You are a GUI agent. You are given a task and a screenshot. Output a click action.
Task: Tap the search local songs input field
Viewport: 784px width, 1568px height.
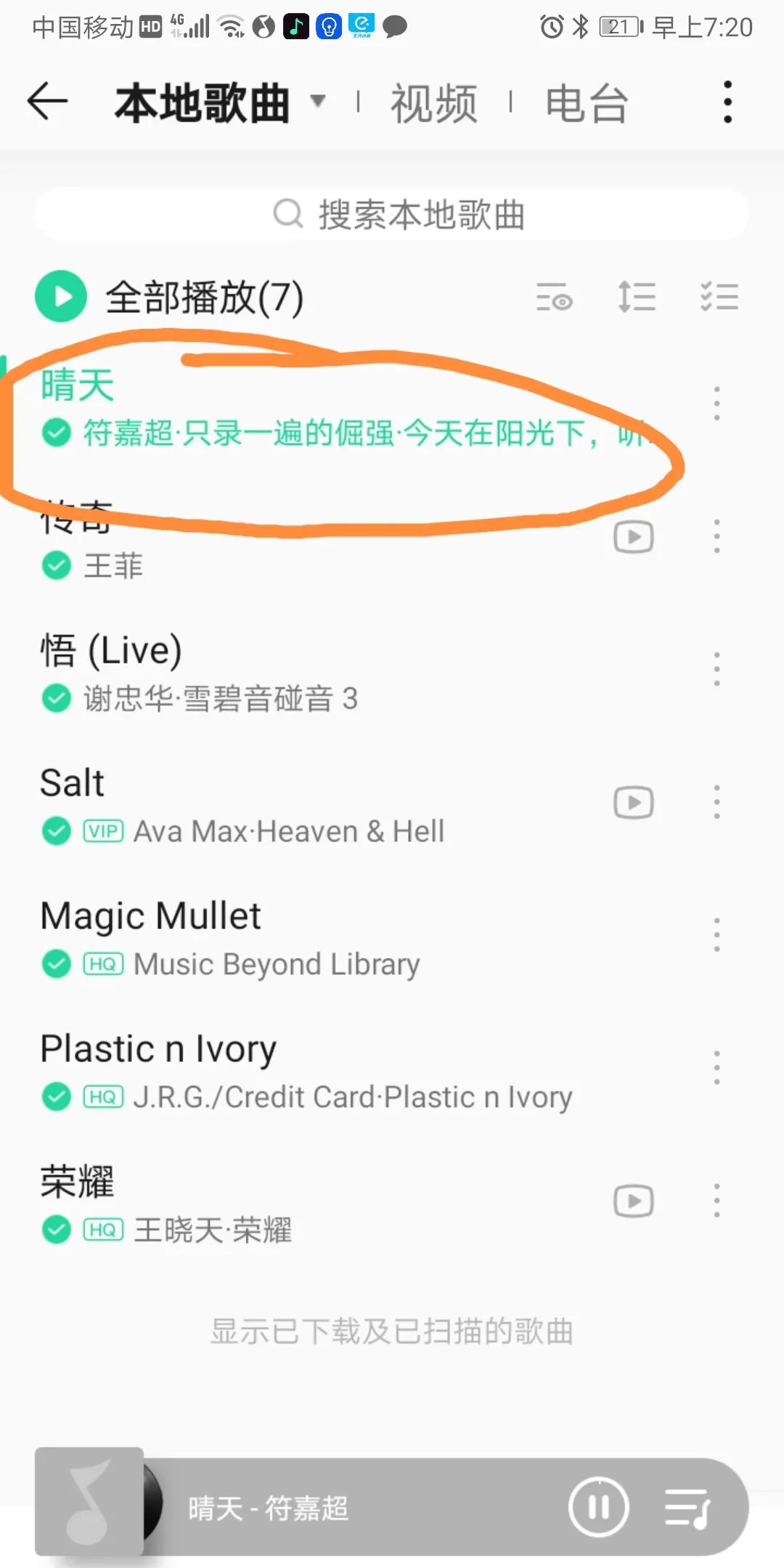click(436, 213)
